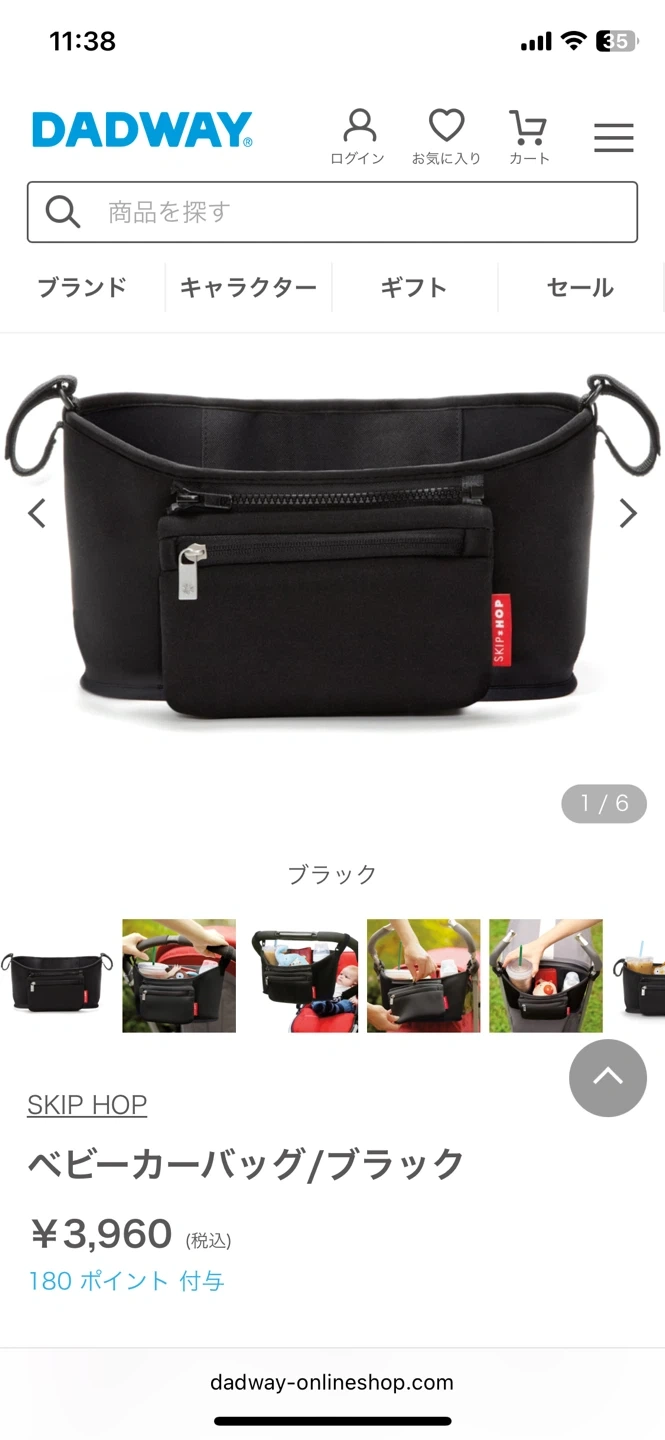Open お気に入り favorites heart

coord(446,137)
